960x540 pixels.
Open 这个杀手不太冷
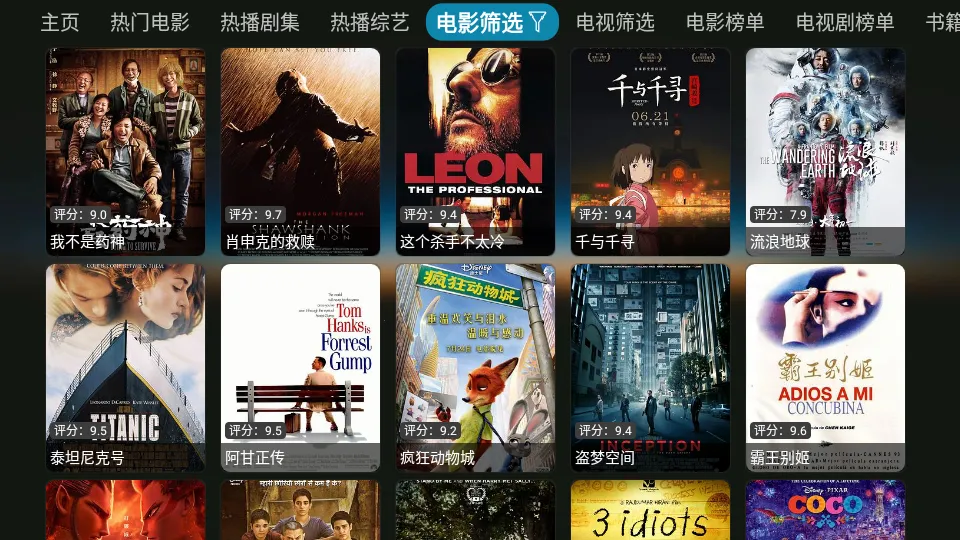point(475,151)
